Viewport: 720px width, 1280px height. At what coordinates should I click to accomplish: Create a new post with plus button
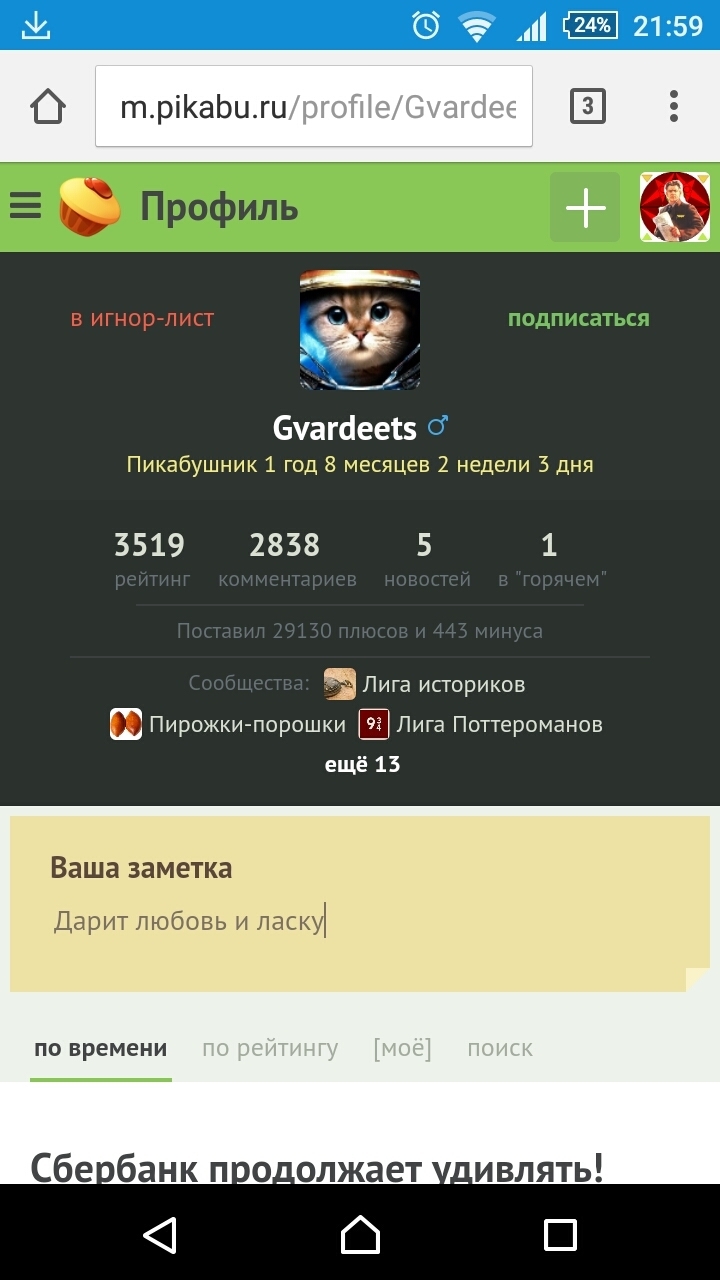585,207
